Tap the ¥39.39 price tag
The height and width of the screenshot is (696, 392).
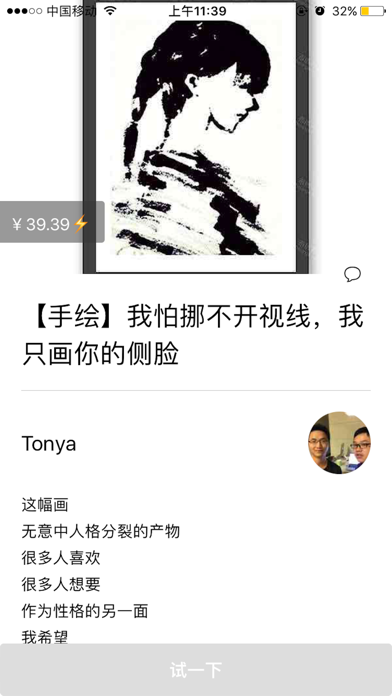click(52, 222)
